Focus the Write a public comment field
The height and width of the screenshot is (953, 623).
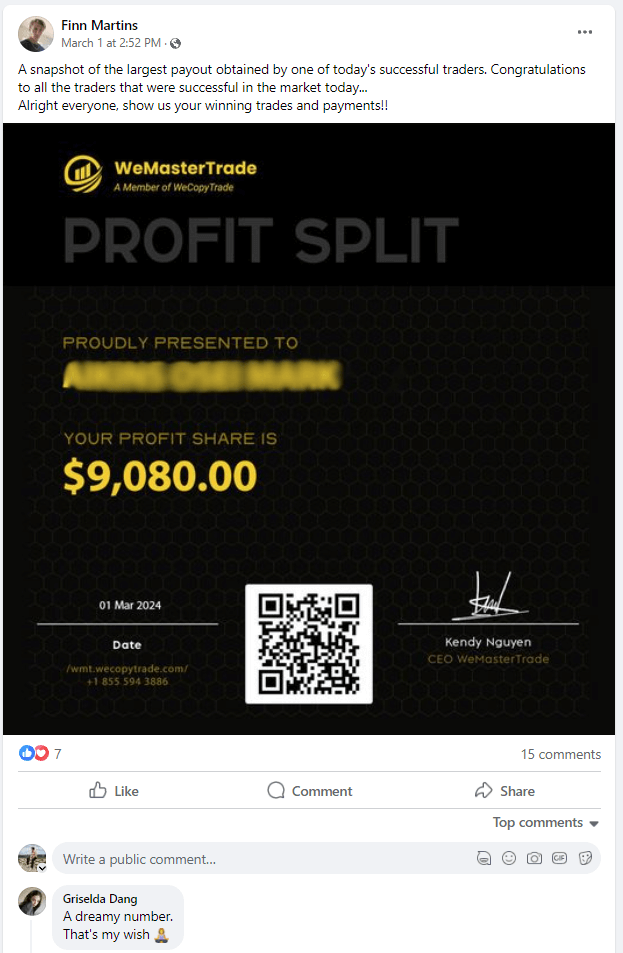[x=250, y=858]
